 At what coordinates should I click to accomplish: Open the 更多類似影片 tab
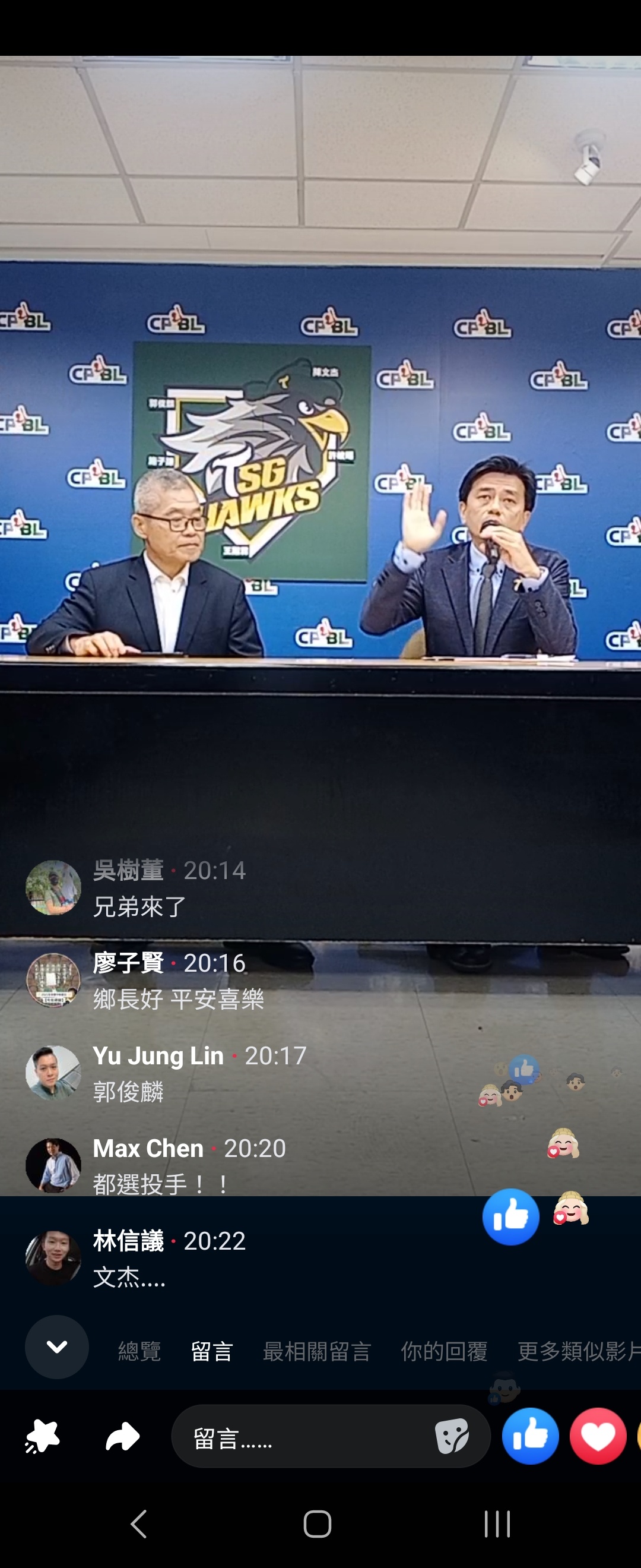pos(577,1351)
